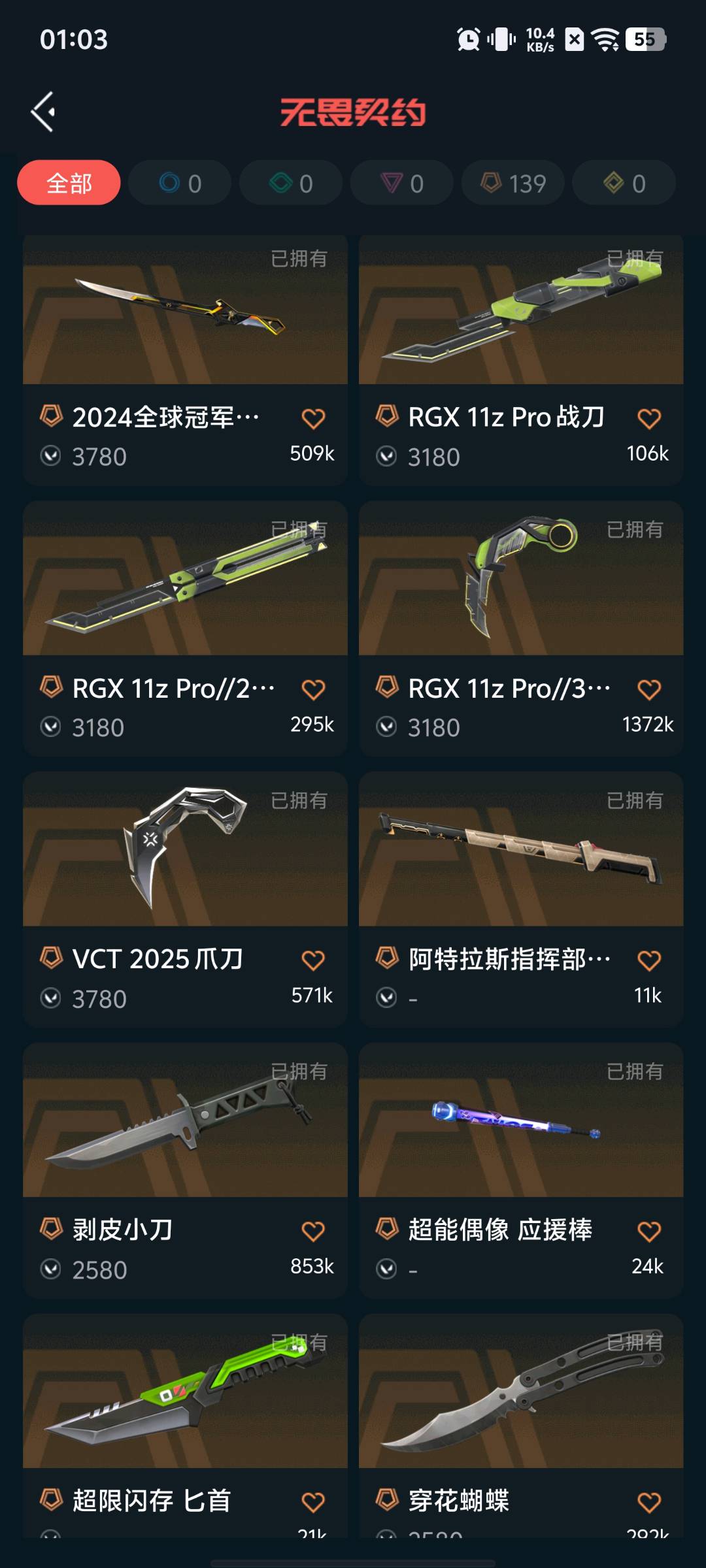View the 剥皮小刀 knife card
This screenshot has height=1568, width=706.
coord(185,1120)
